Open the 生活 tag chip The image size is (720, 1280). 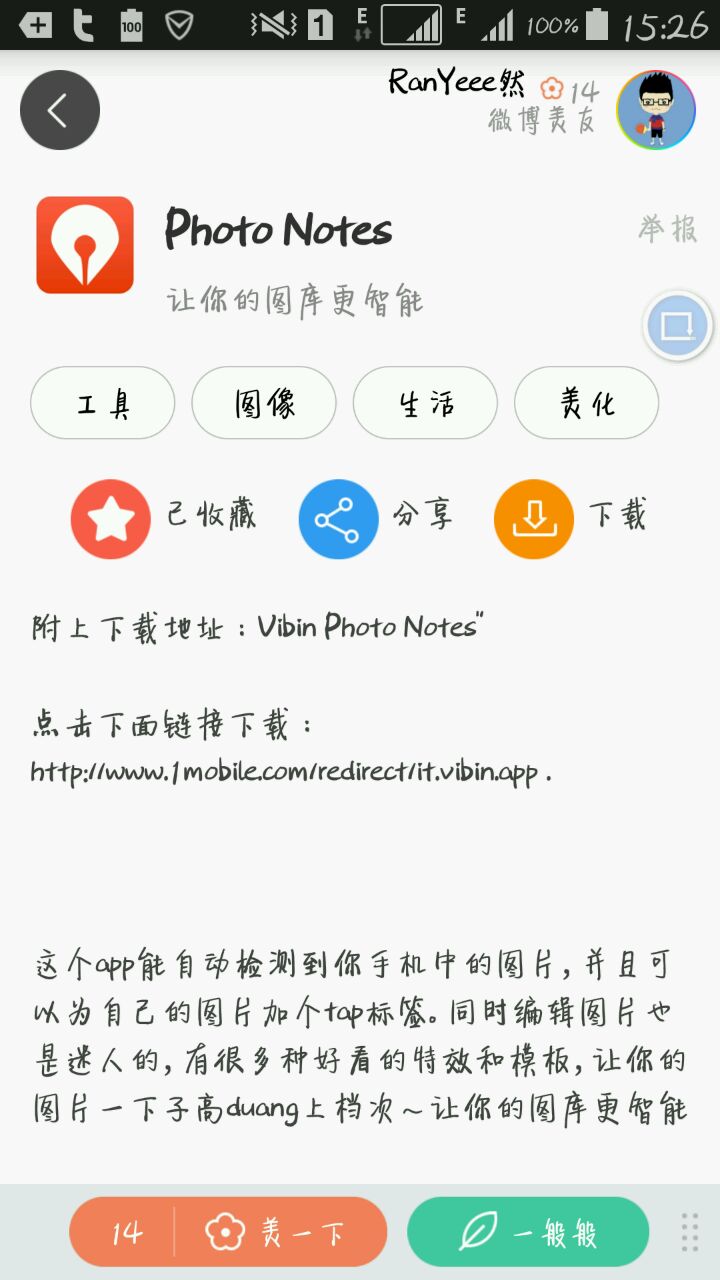click(x=425, y=403)
